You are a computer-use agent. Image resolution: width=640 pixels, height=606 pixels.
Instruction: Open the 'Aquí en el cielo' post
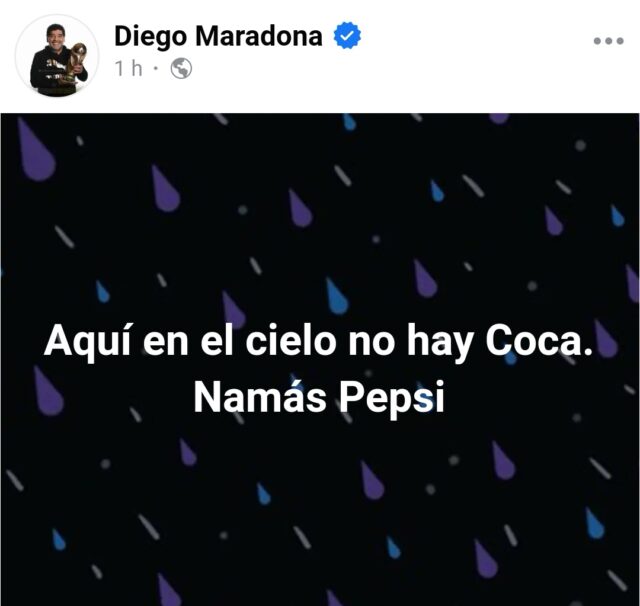[320, 367]
